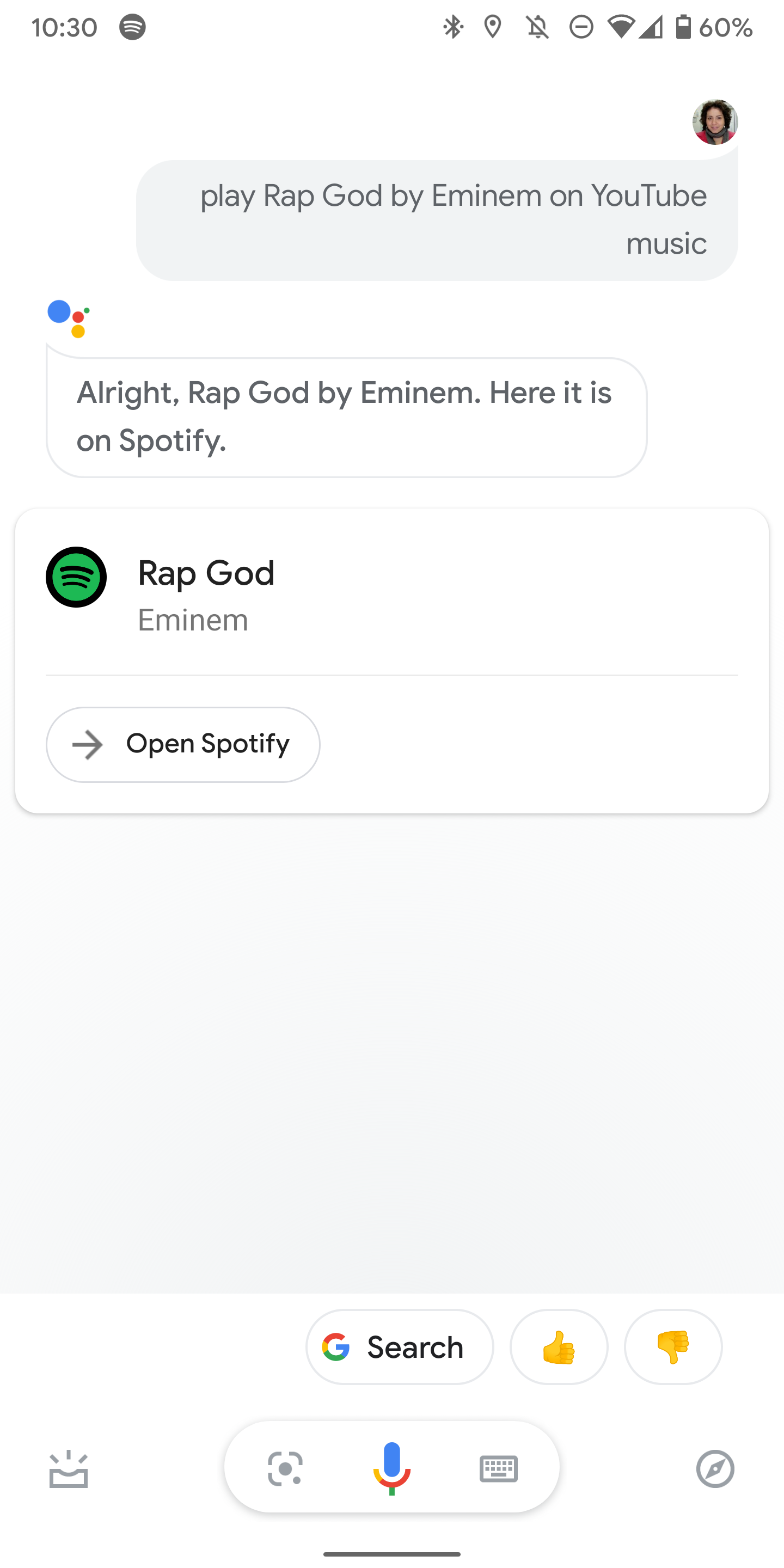Viewport: 784px width, 1568px height.
Task: Give a thumbs down to the Assistant response
Action: (x=672, y=1347)
